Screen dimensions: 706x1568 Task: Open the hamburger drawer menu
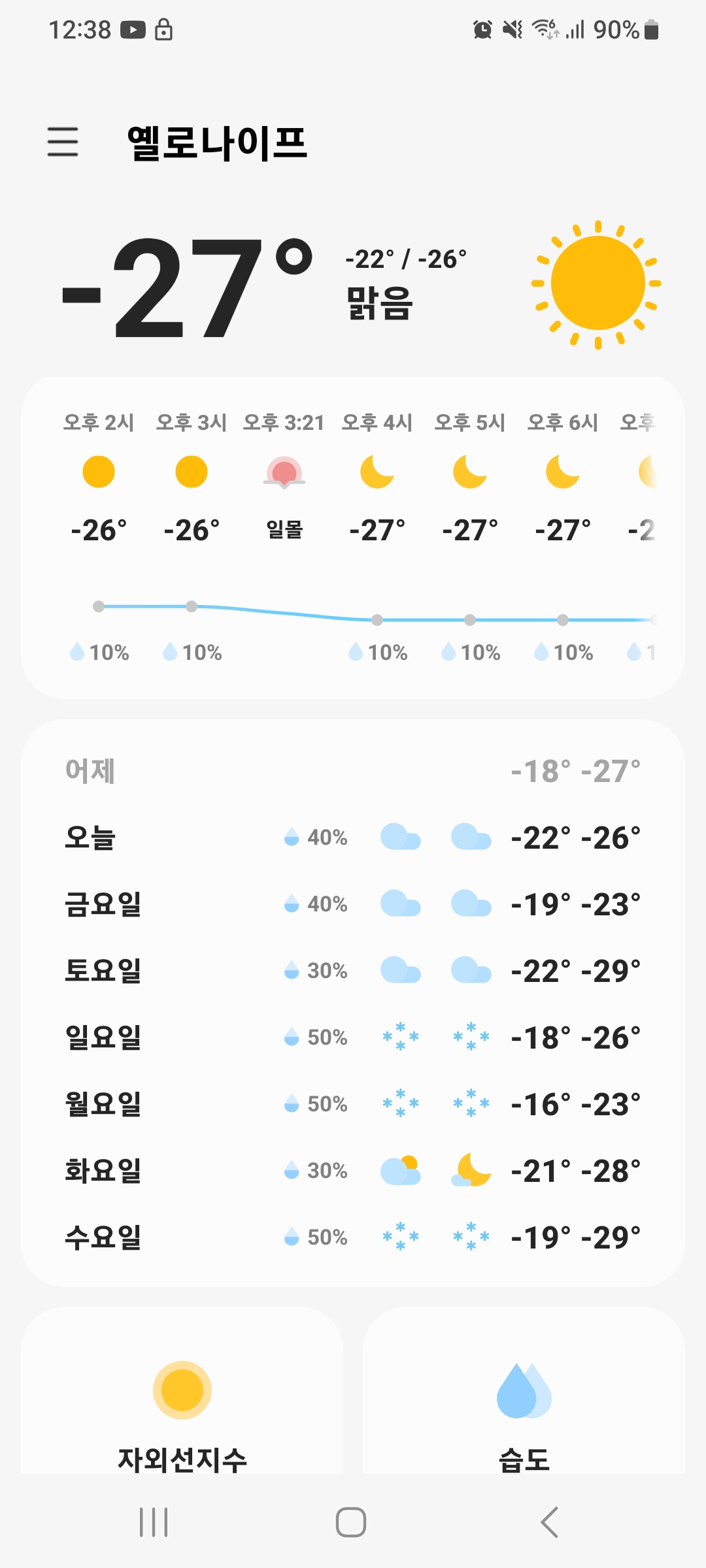pyautogui.click(x=63, y=142)
